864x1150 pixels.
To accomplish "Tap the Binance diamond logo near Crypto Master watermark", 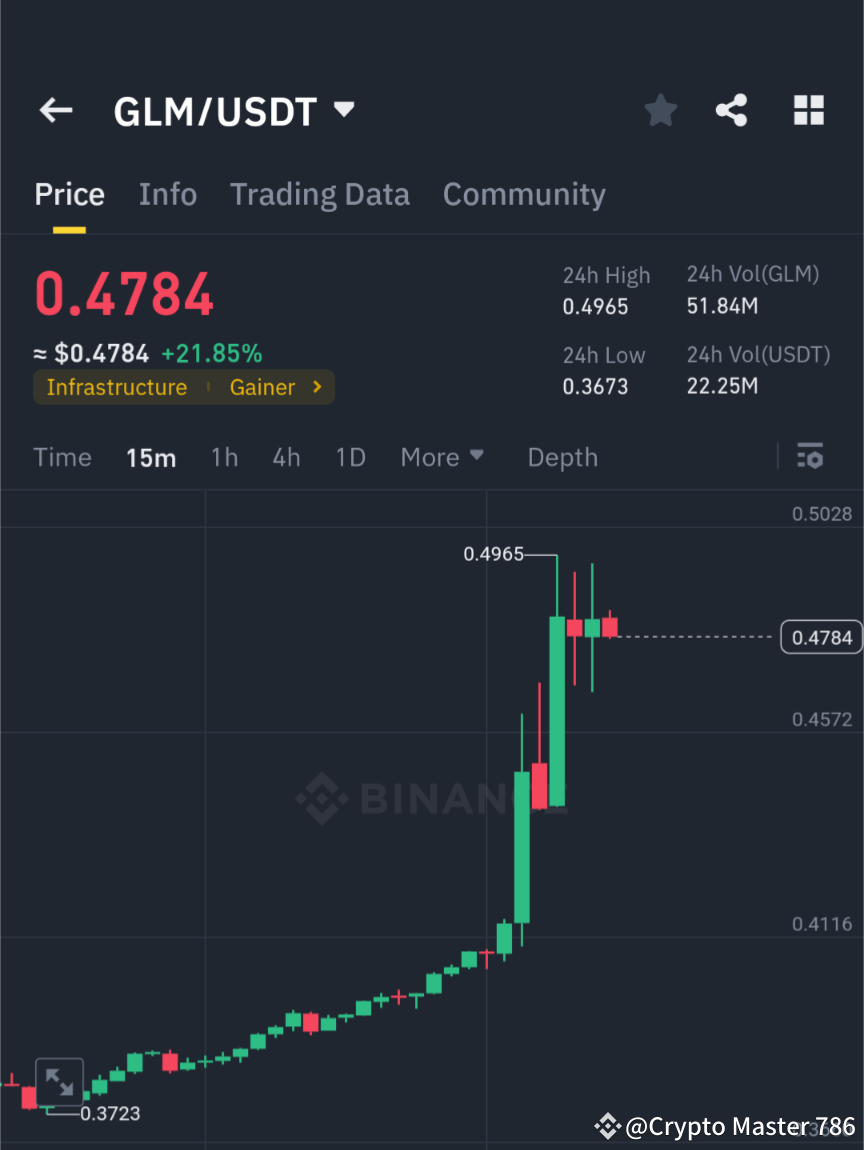I will (x=608, y=1126).
